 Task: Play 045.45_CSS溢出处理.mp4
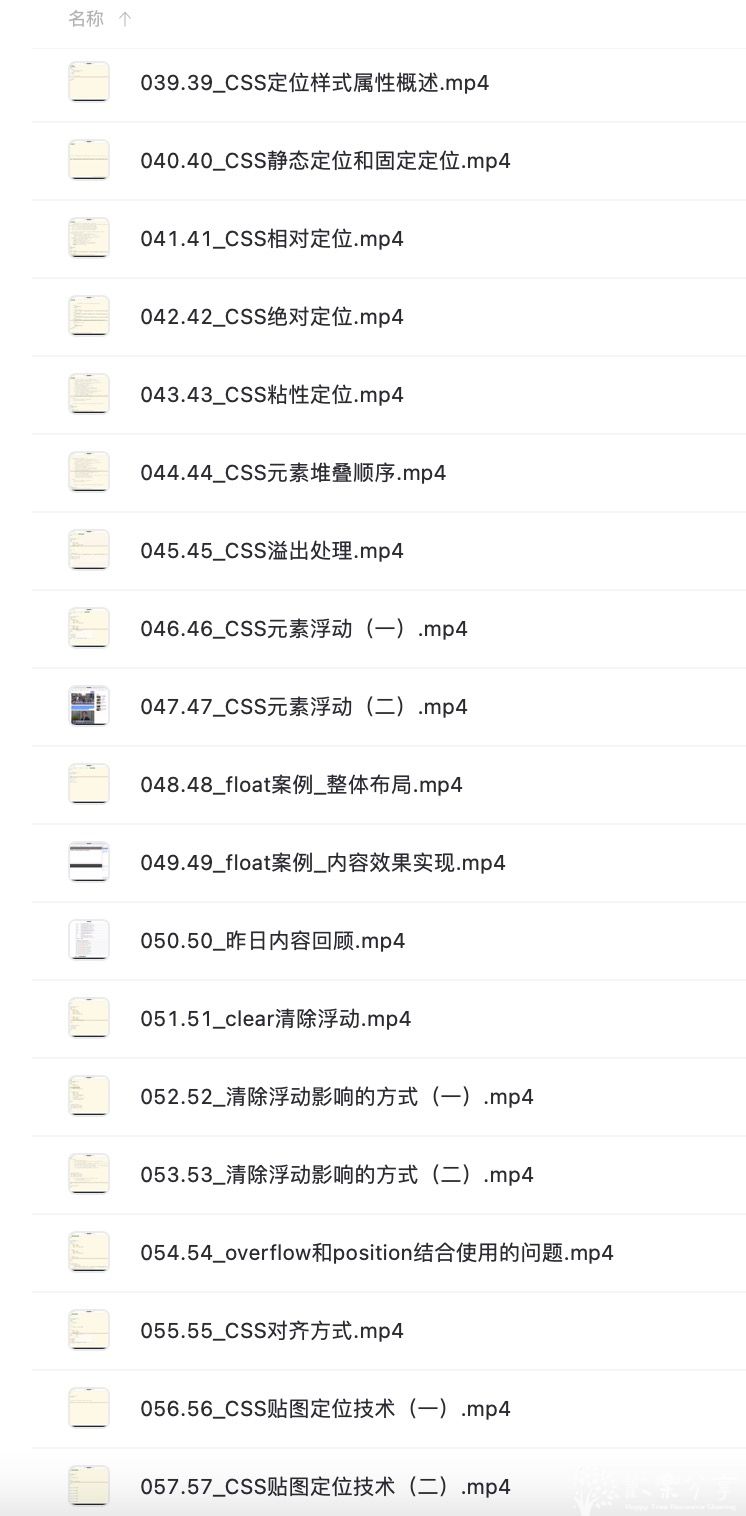click(271, 551)
